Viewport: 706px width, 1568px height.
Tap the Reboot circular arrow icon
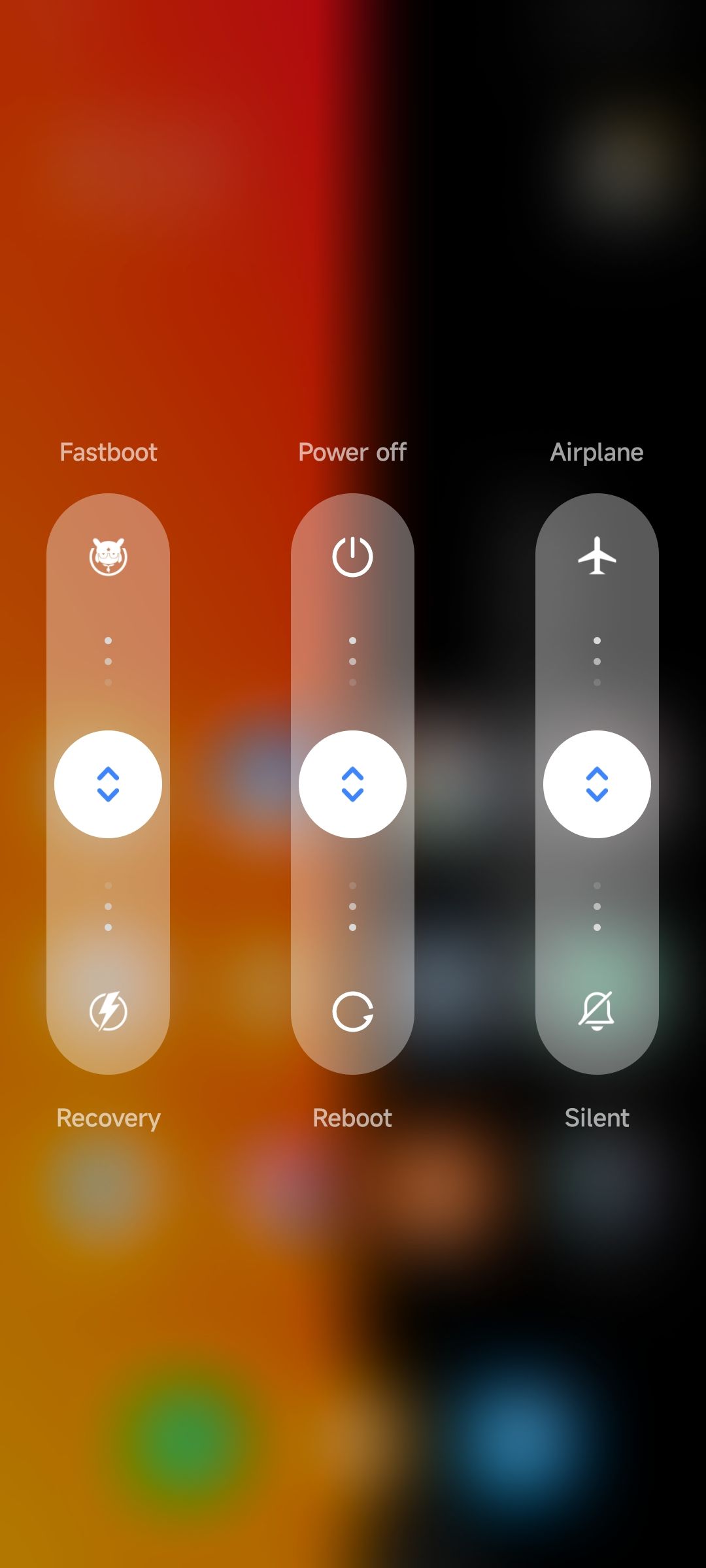352,1011
